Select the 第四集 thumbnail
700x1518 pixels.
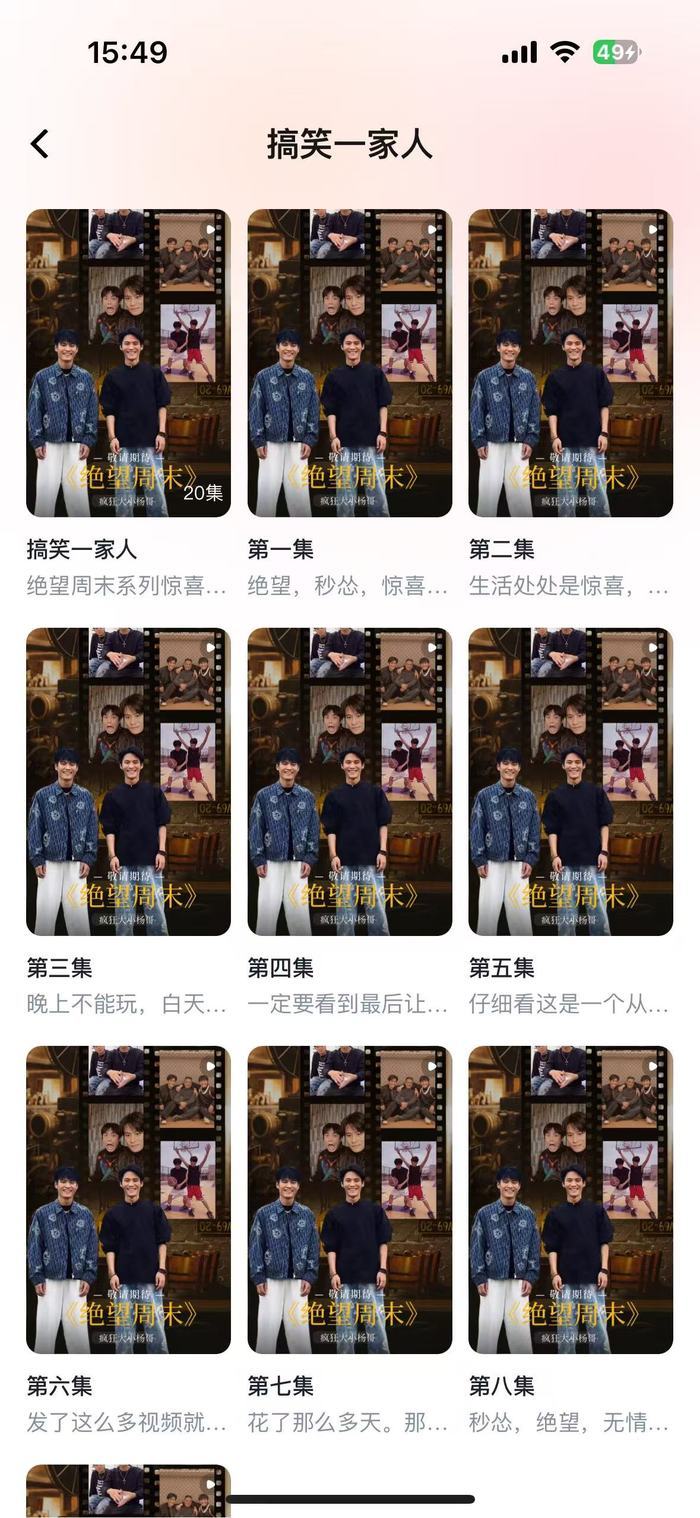tap(349, 781)
